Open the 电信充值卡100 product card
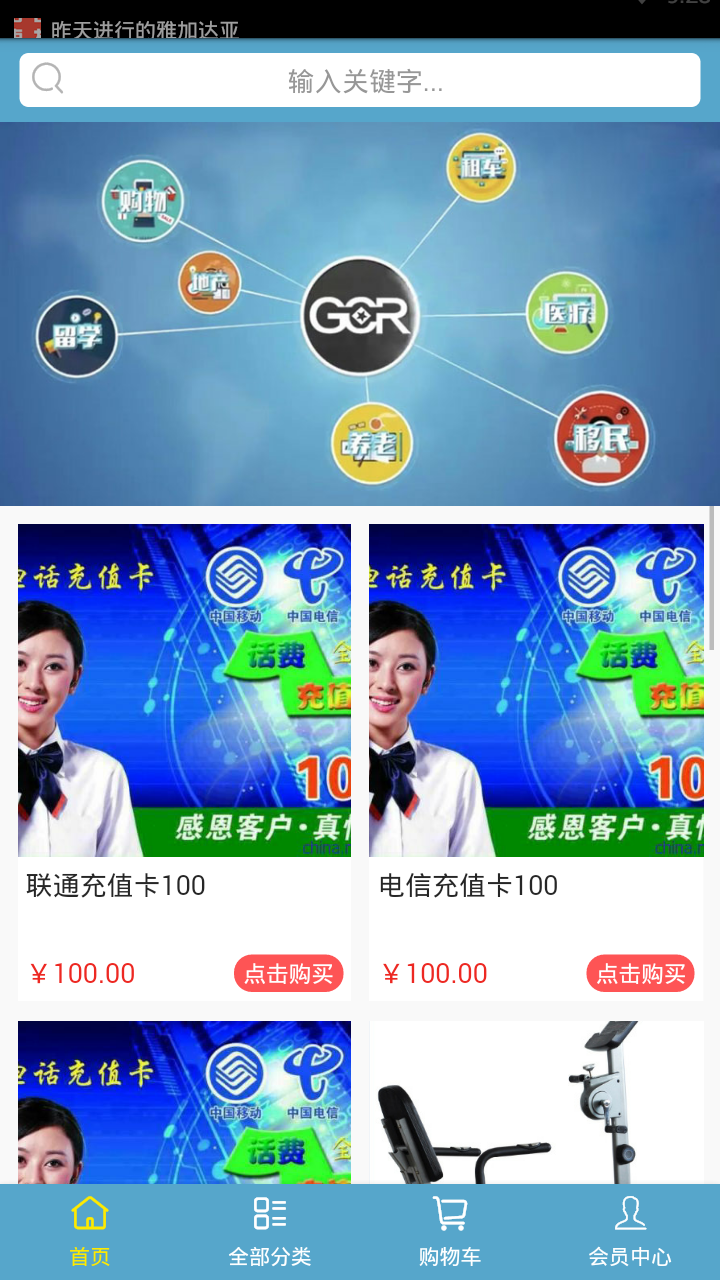The height and width of the screenshot is (1280, 720). pos(536,700)
